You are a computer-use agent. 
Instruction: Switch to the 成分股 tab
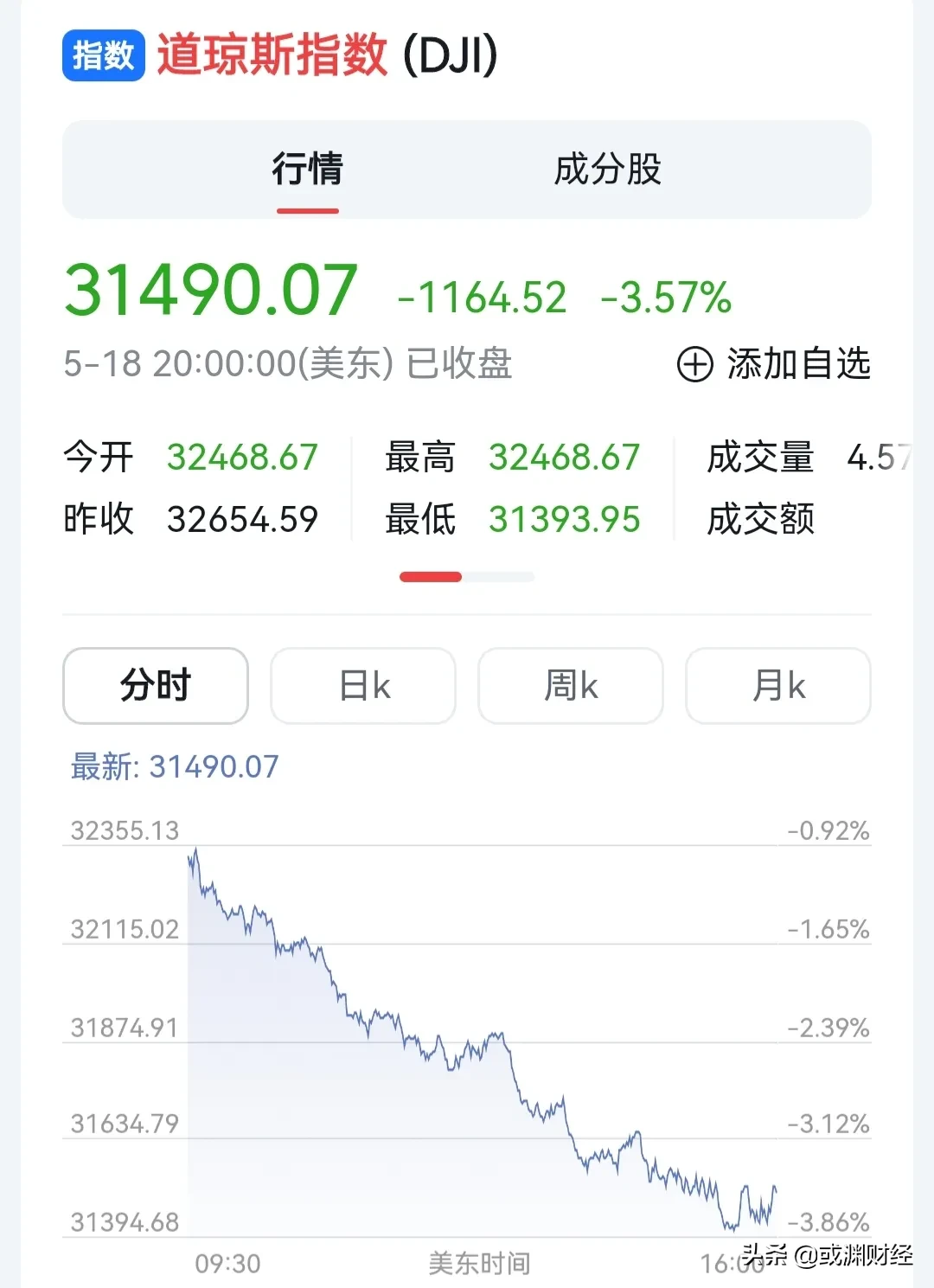tap(607, 169)
